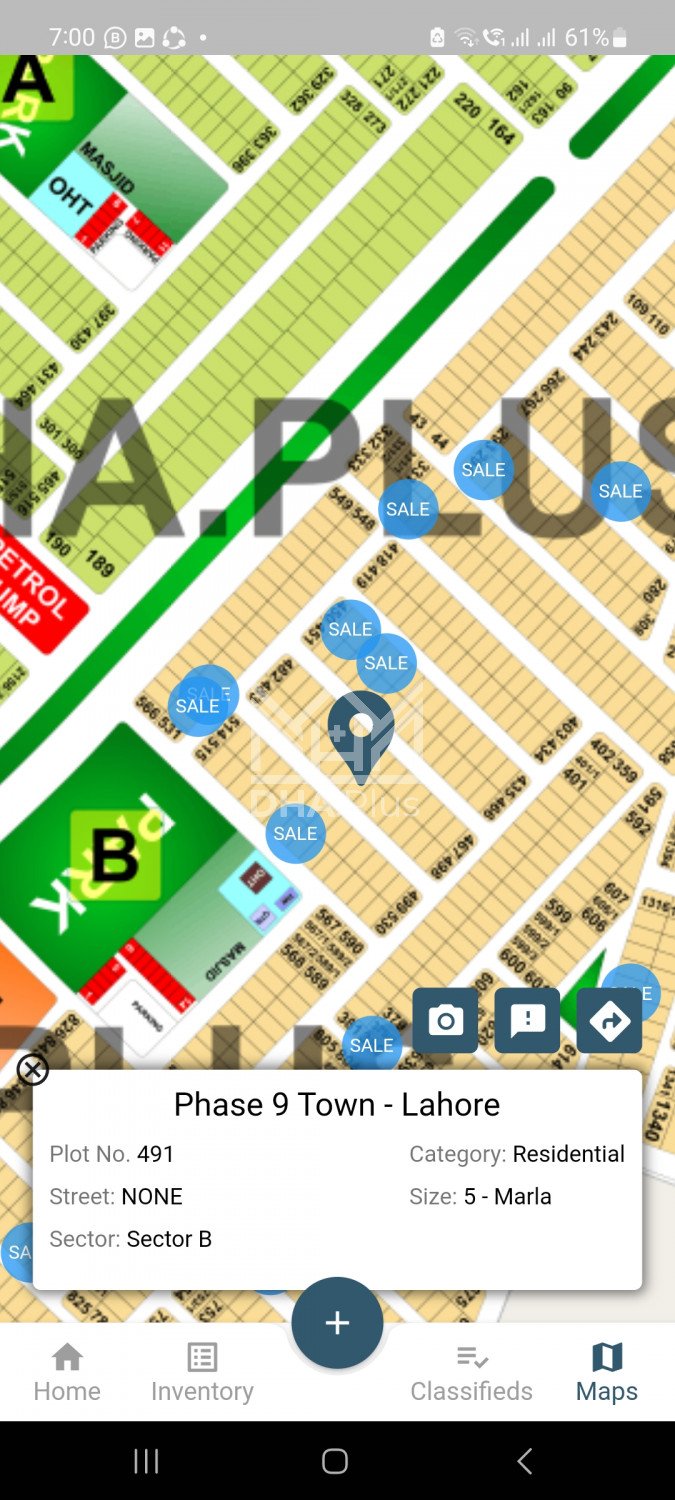Screen dimensions: 675x1500
Task: Open the Inventory tab
Action: click(202, 1373)
